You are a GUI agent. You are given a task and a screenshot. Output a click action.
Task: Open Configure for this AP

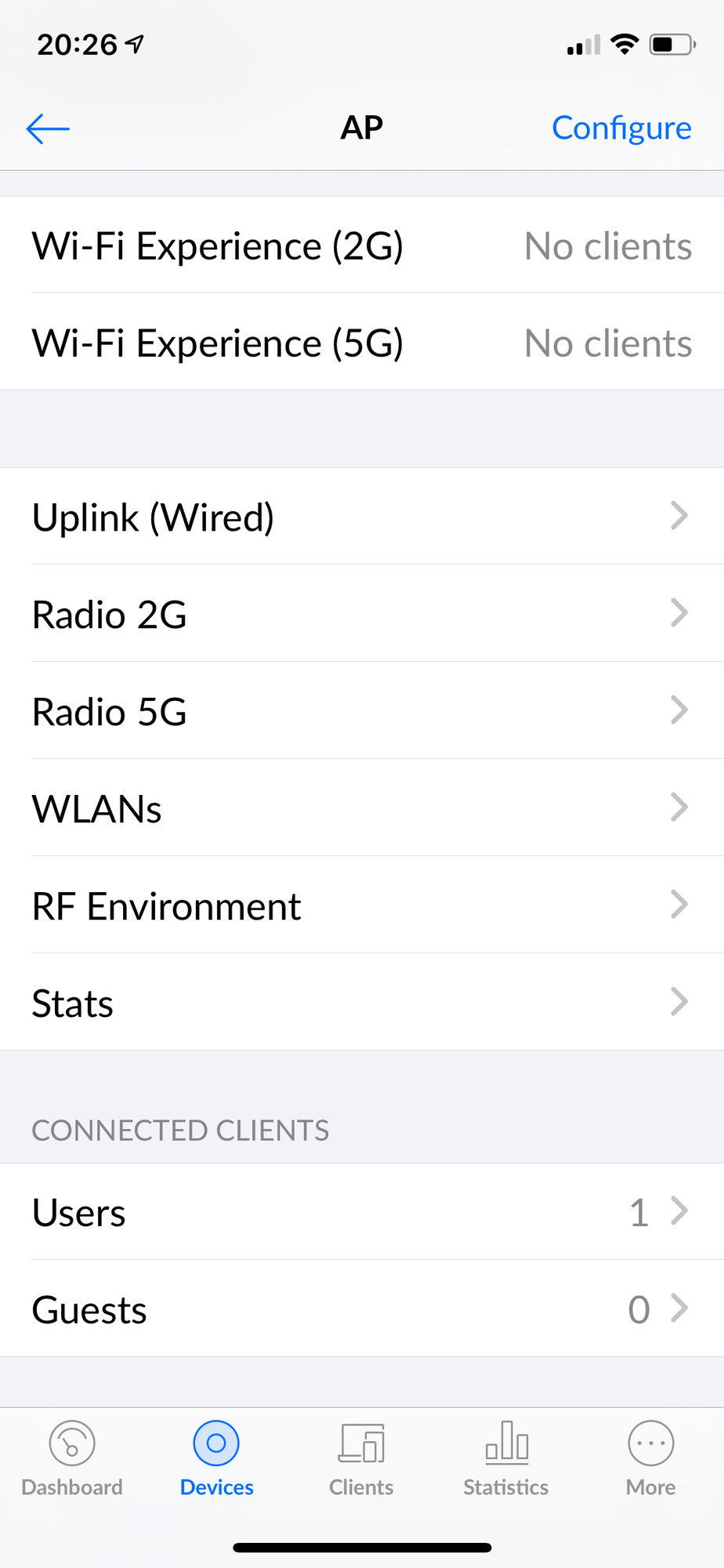click(621, 129)
